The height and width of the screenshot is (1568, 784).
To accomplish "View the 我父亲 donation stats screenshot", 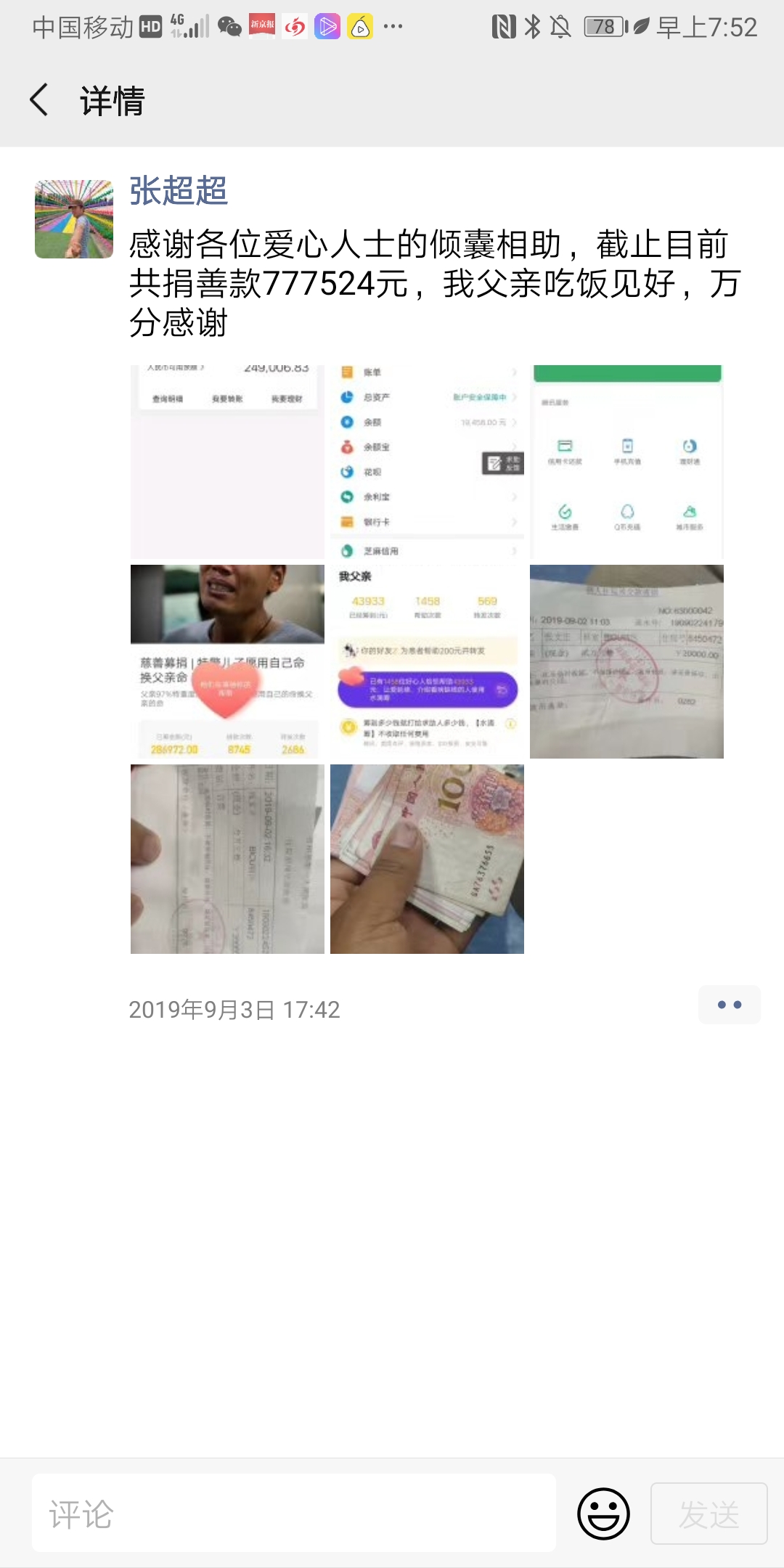I will point(427,661).
